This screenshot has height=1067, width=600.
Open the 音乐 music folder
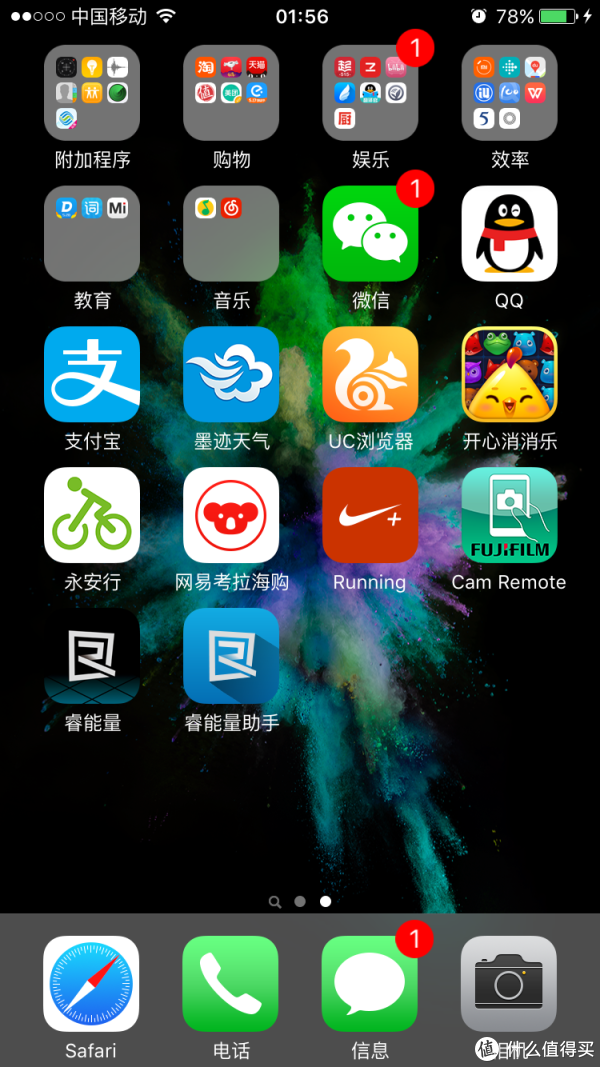click(231, 233)
